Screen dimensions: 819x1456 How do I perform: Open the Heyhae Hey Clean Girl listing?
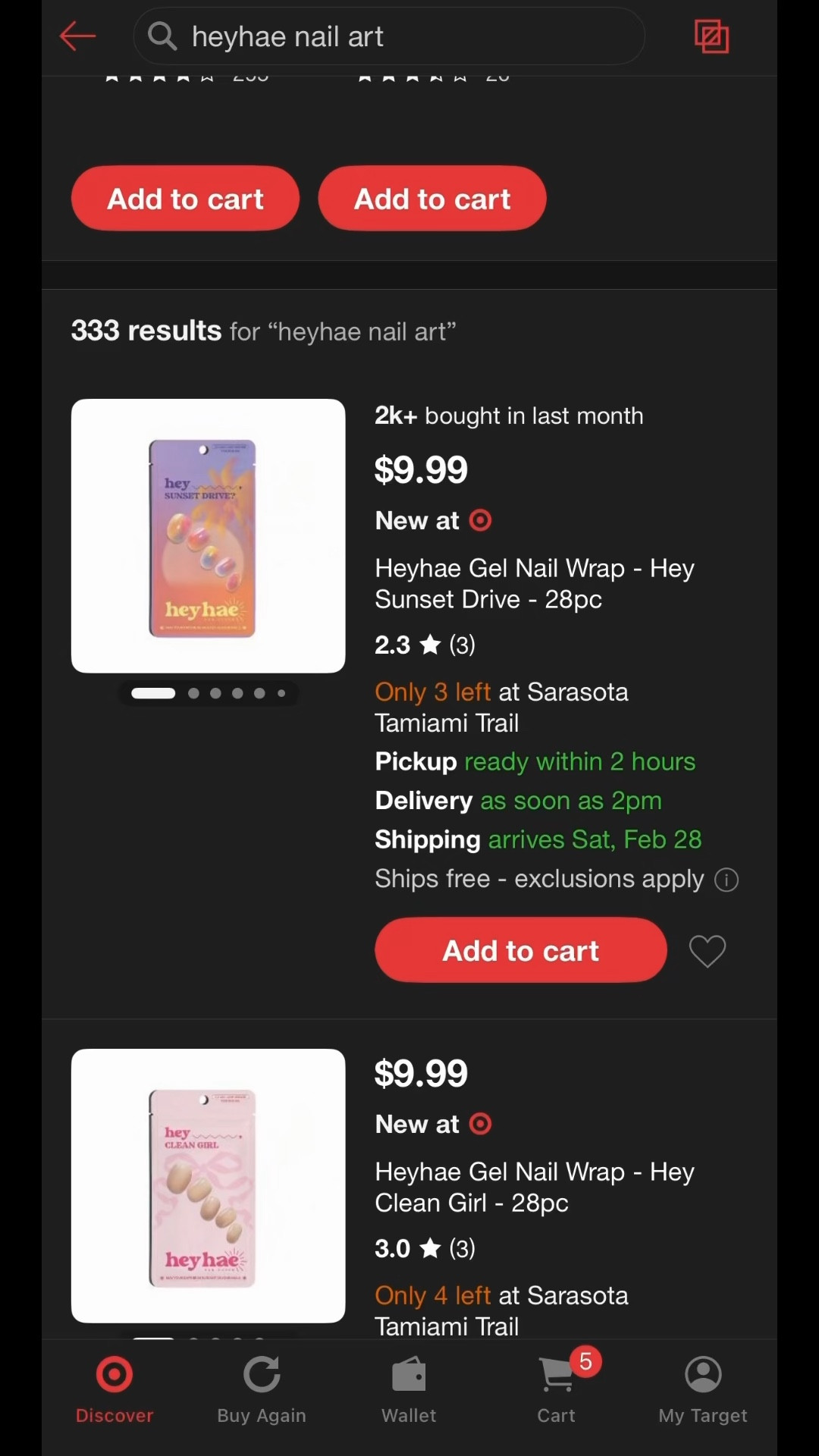pos(534,1187)
